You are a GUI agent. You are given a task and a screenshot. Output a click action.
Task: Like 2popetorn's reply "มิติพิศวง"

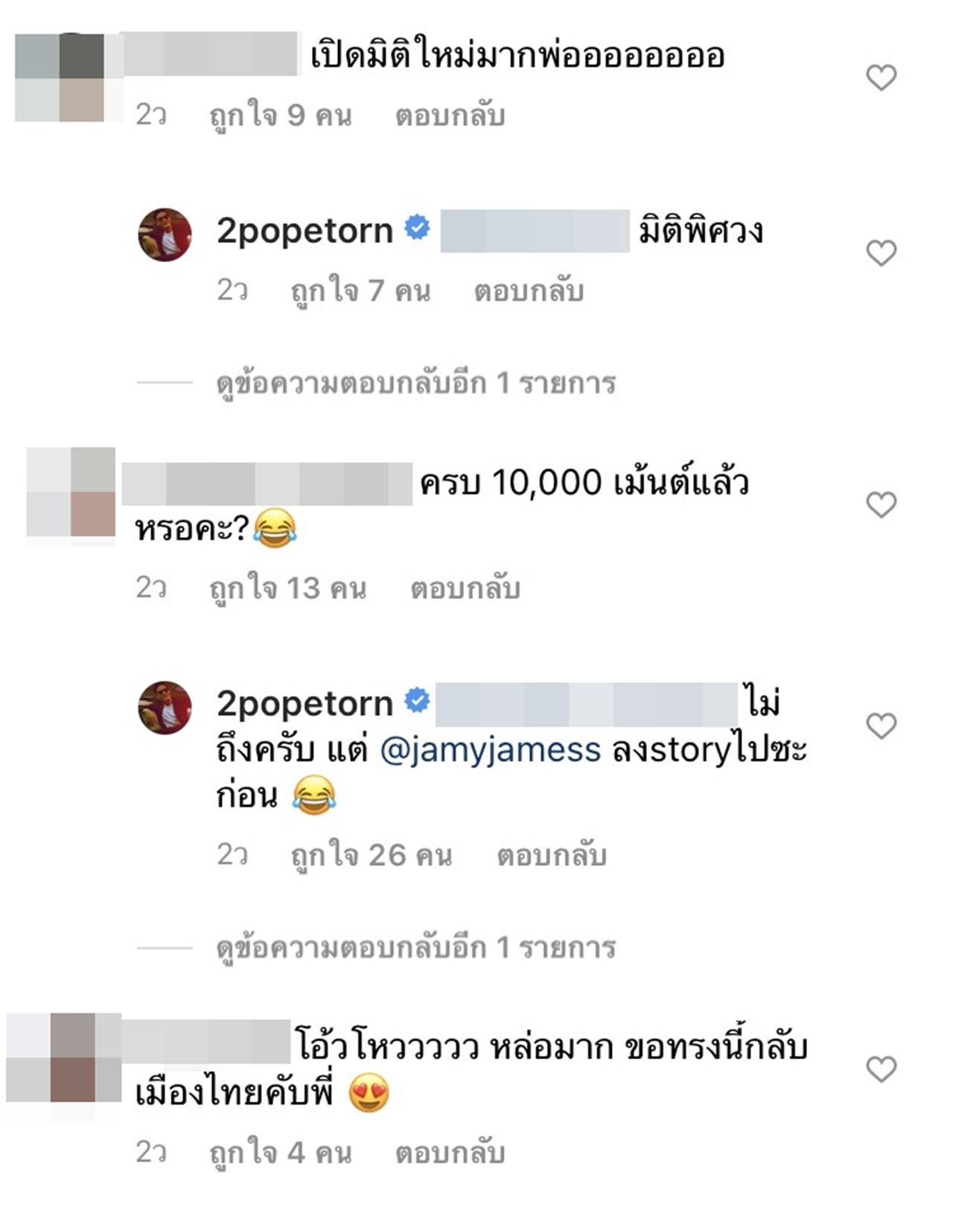click(881, 253)
